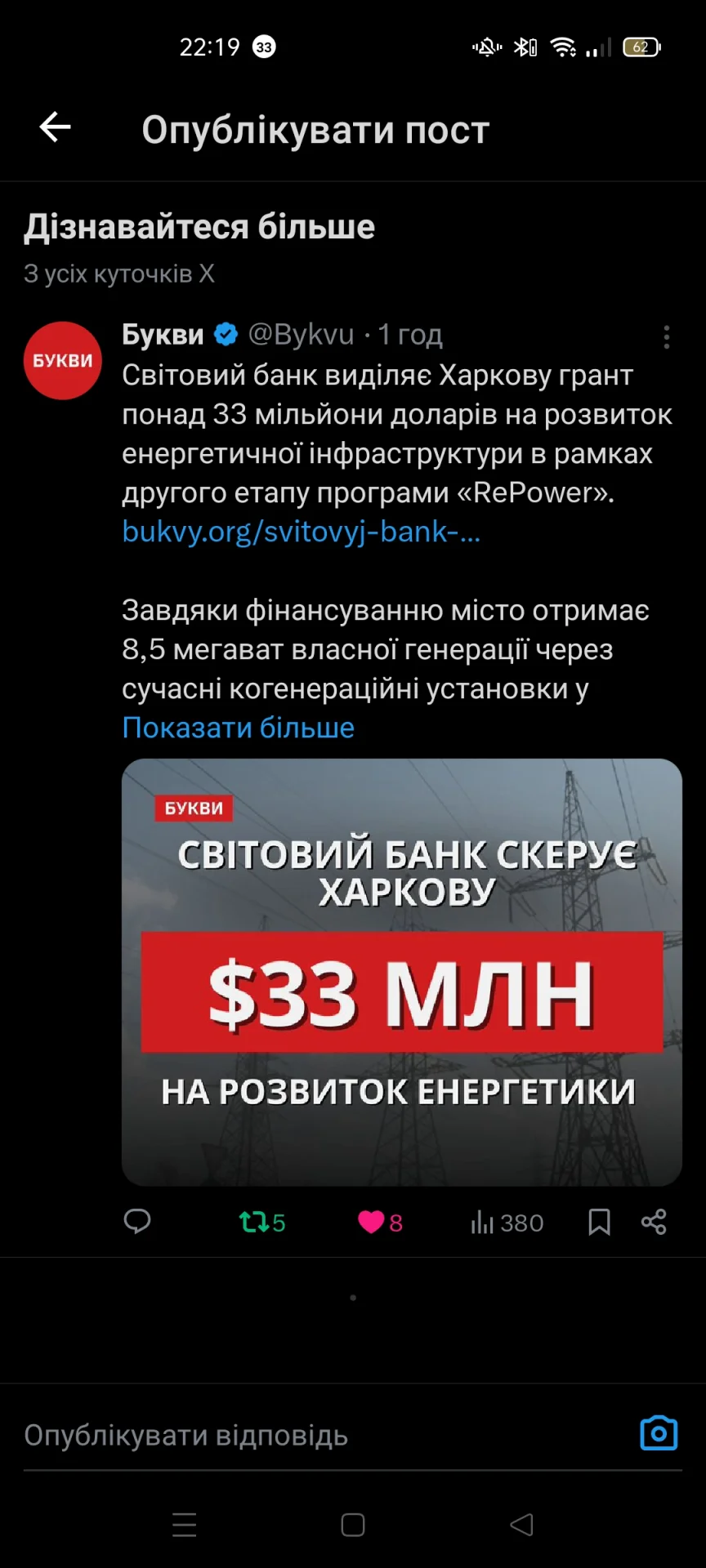Attach a photo with the camera icon
Screen dimensions: 706x1568
click(659, 1433)
